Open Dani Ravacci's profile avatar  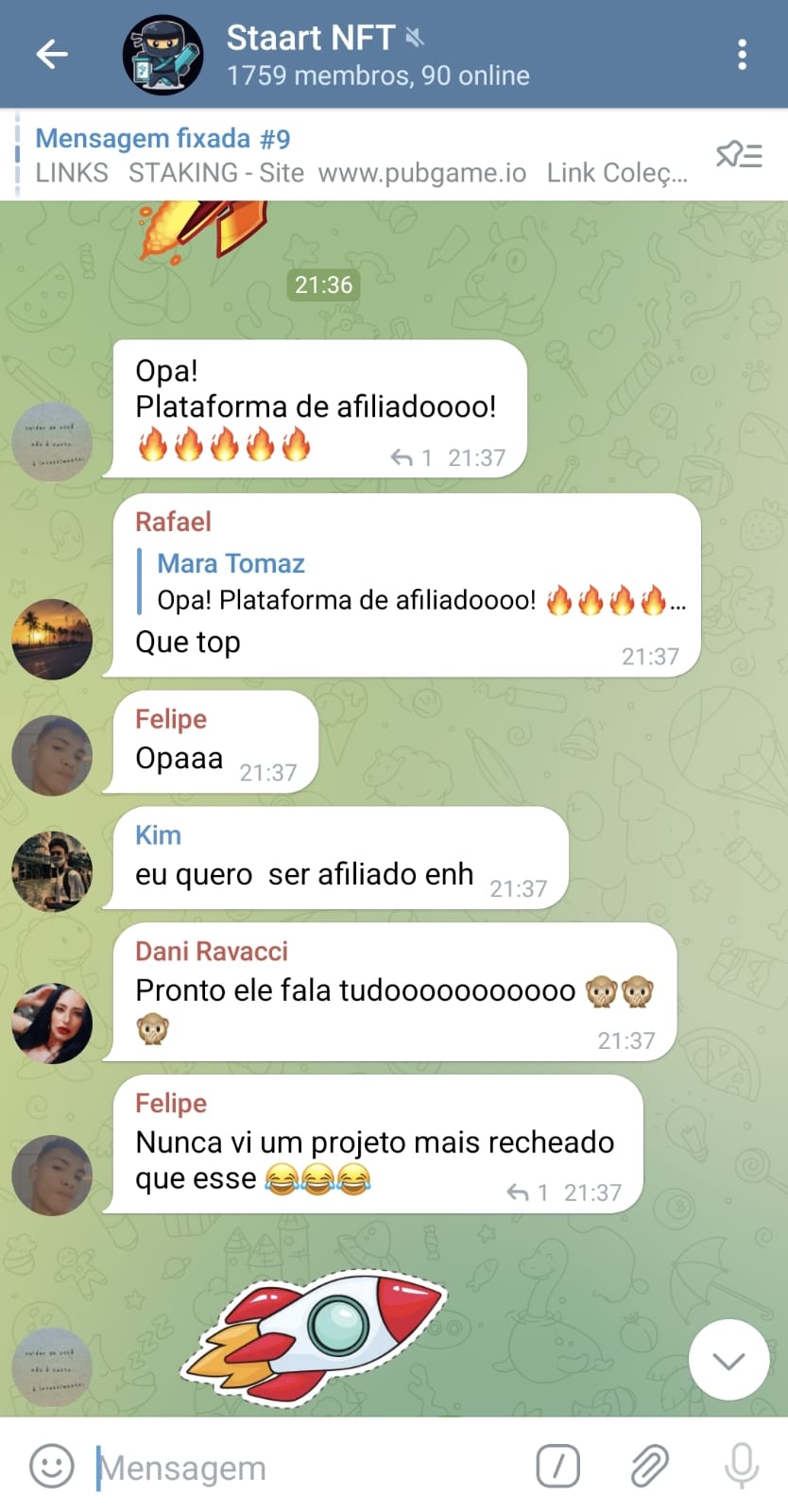pyautogui.click(x=52, y=1023)
